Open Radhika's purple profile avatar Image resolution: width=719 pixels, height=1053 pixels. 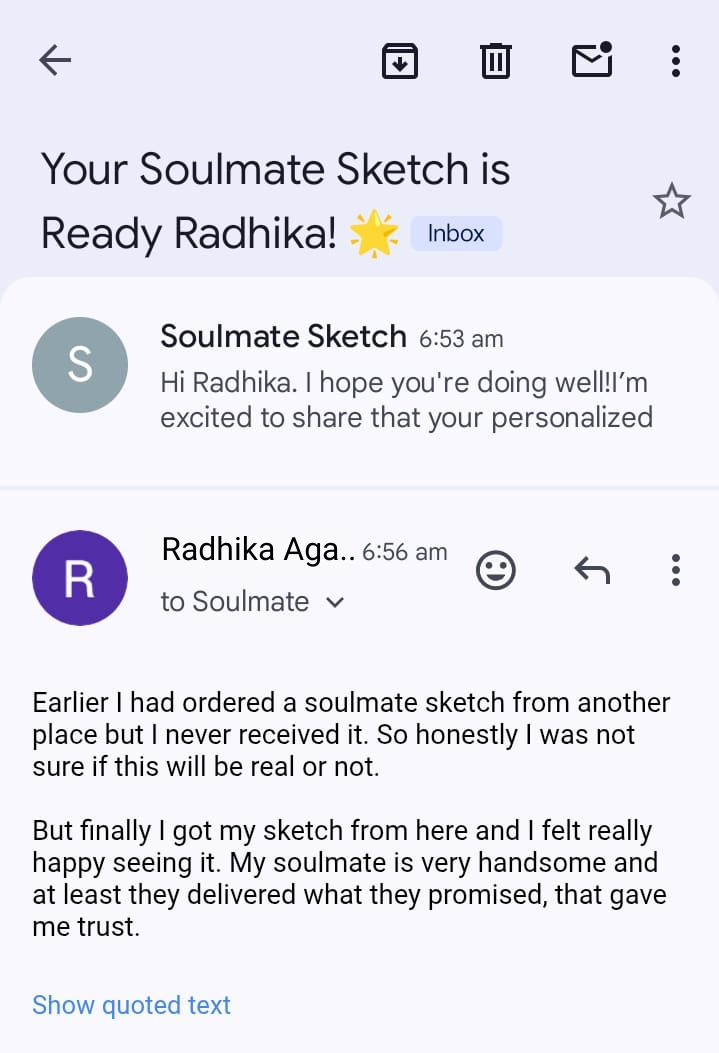click(x=80, y=578)
